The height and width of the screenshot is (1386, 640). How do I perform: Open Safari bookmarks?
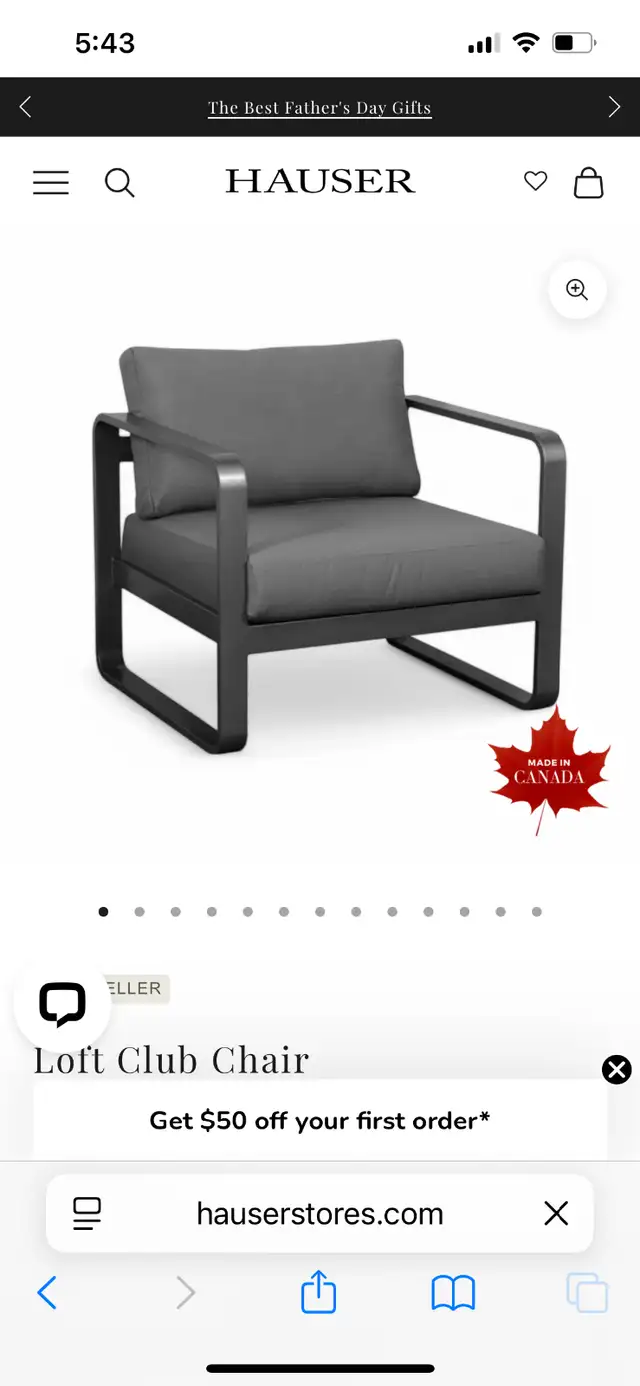coord(453,1293)
